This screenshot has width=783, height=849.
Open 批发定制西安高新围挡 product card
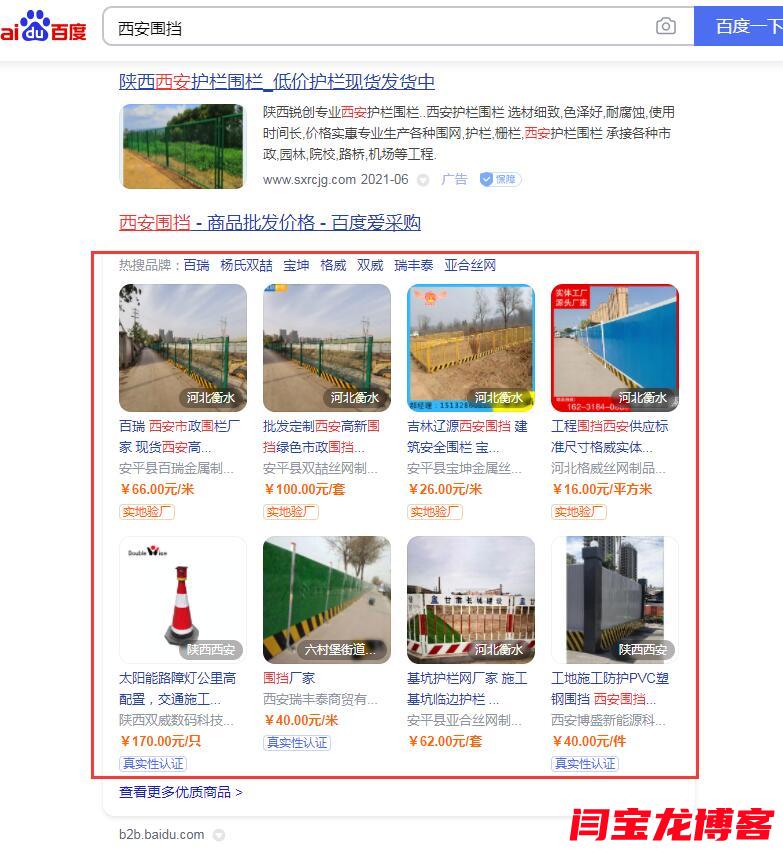327,348
